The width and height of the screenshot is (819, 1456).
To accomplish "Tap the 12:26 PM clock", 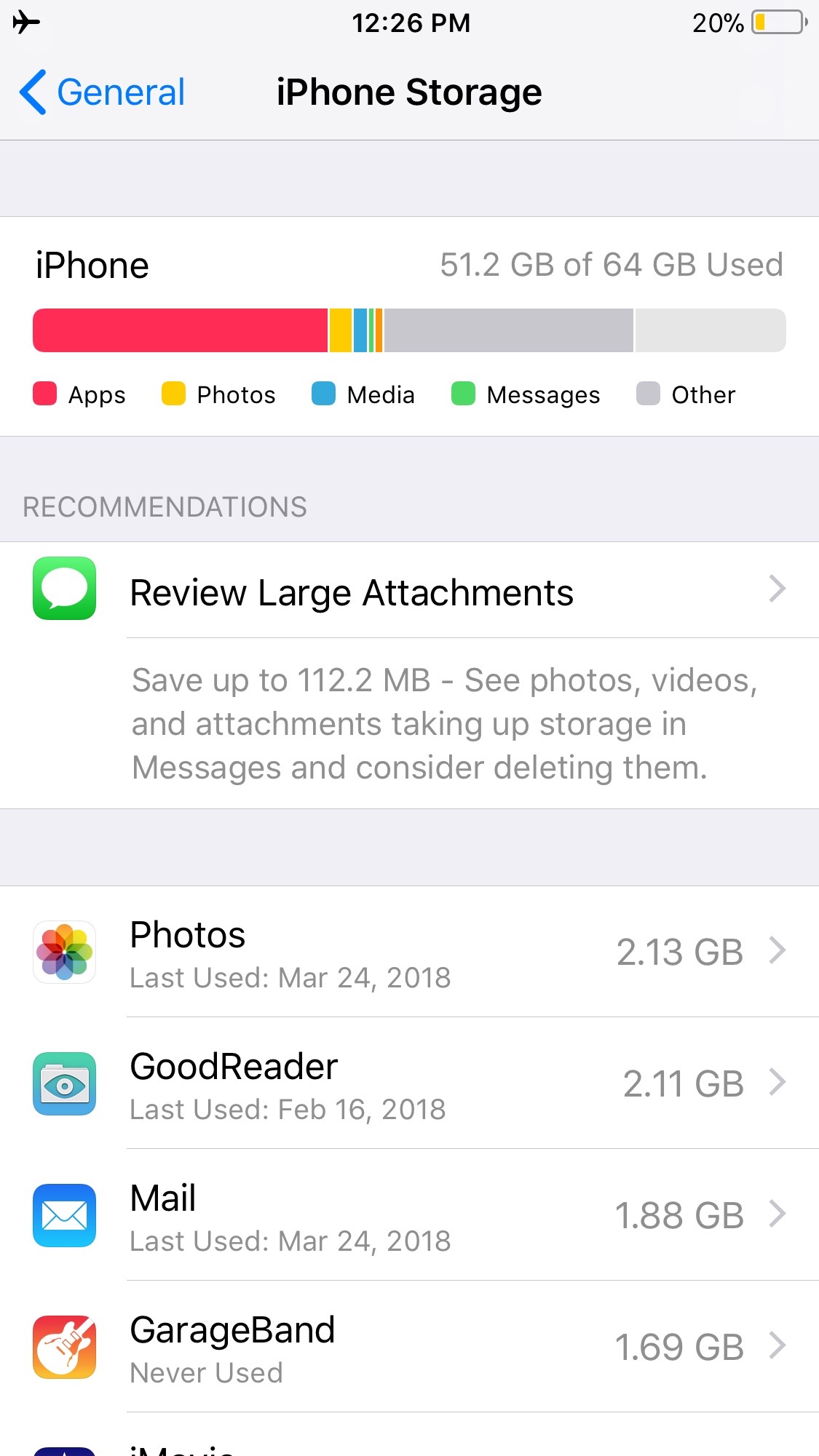I will [412, 23].
